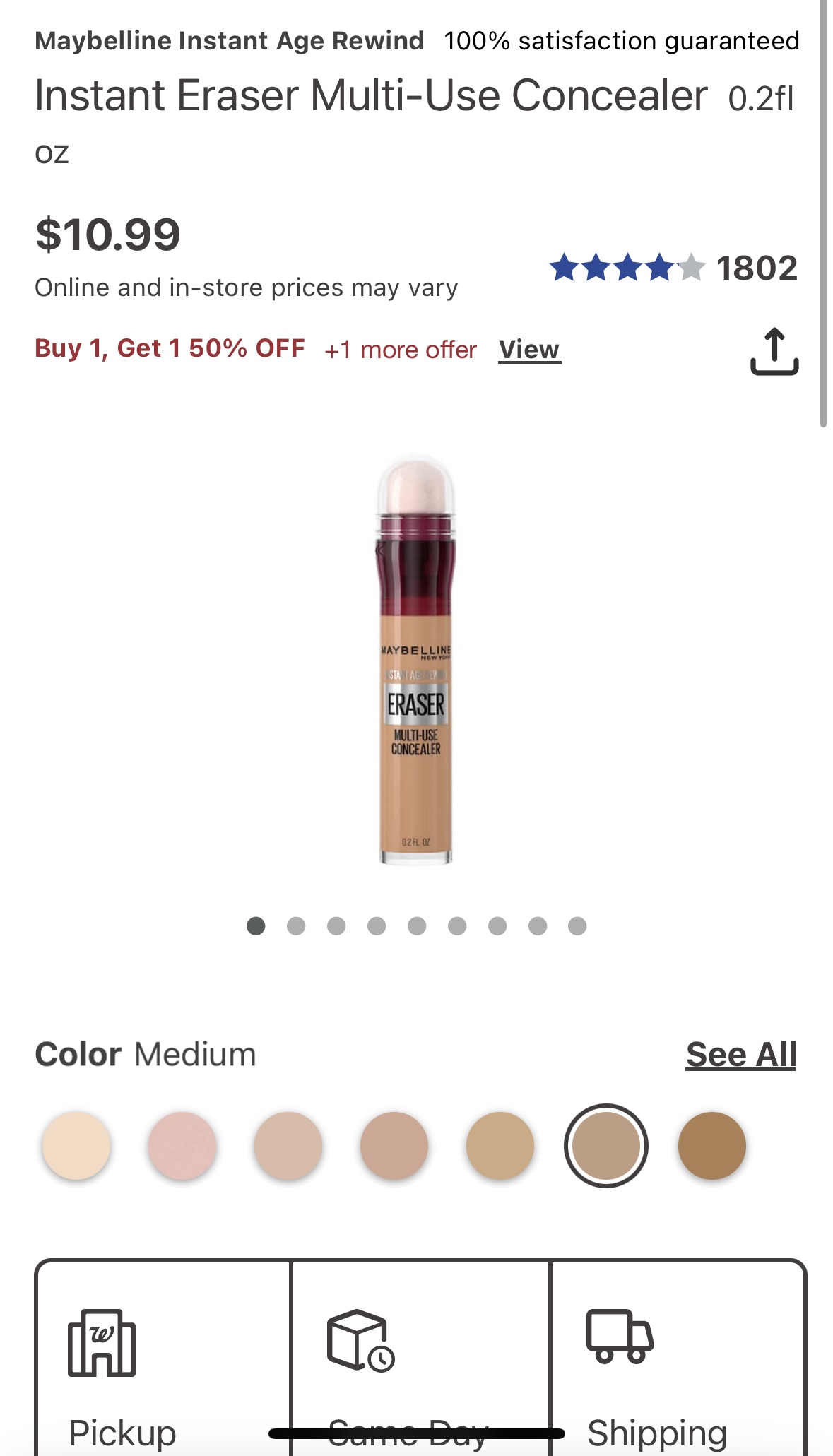Open See All colors
This screenshot has width=833, height=1456.
pyautogui.click(x=740, y=1055)
